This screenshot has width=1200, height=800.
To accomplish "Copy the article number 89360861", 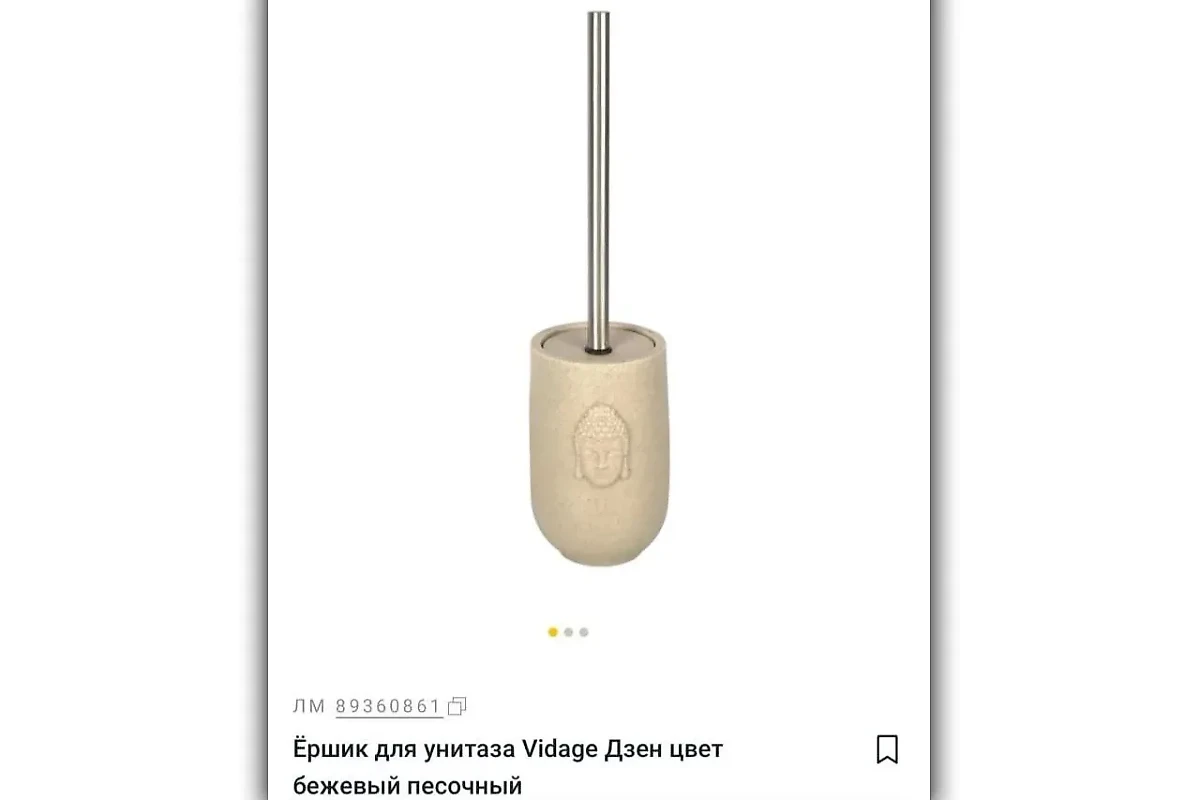I will click(458, 707).
